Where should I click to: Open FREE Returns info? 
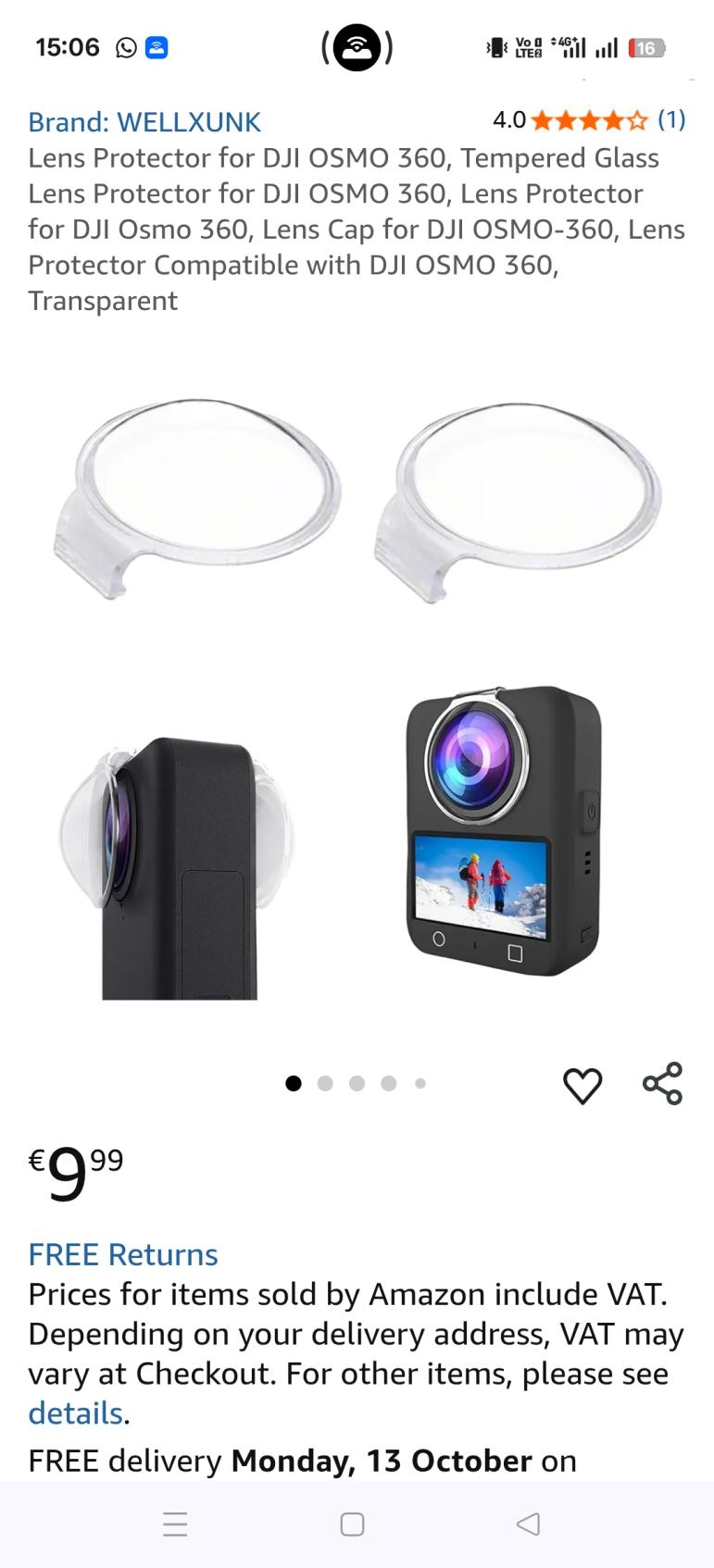pyautogui.click(x=123, y=1254)
